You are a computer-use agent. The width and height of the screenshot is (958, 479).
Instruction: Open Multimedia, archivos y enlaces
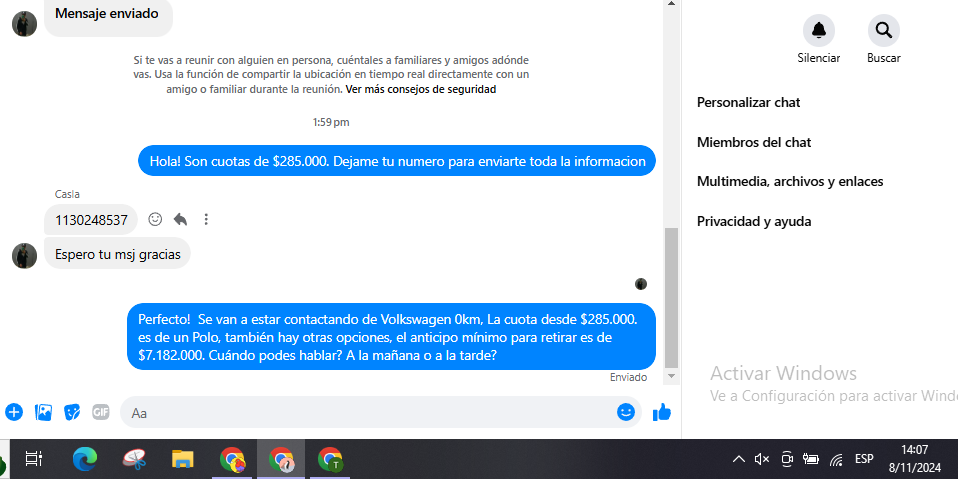pyautogui.click(x=789, y=181)
